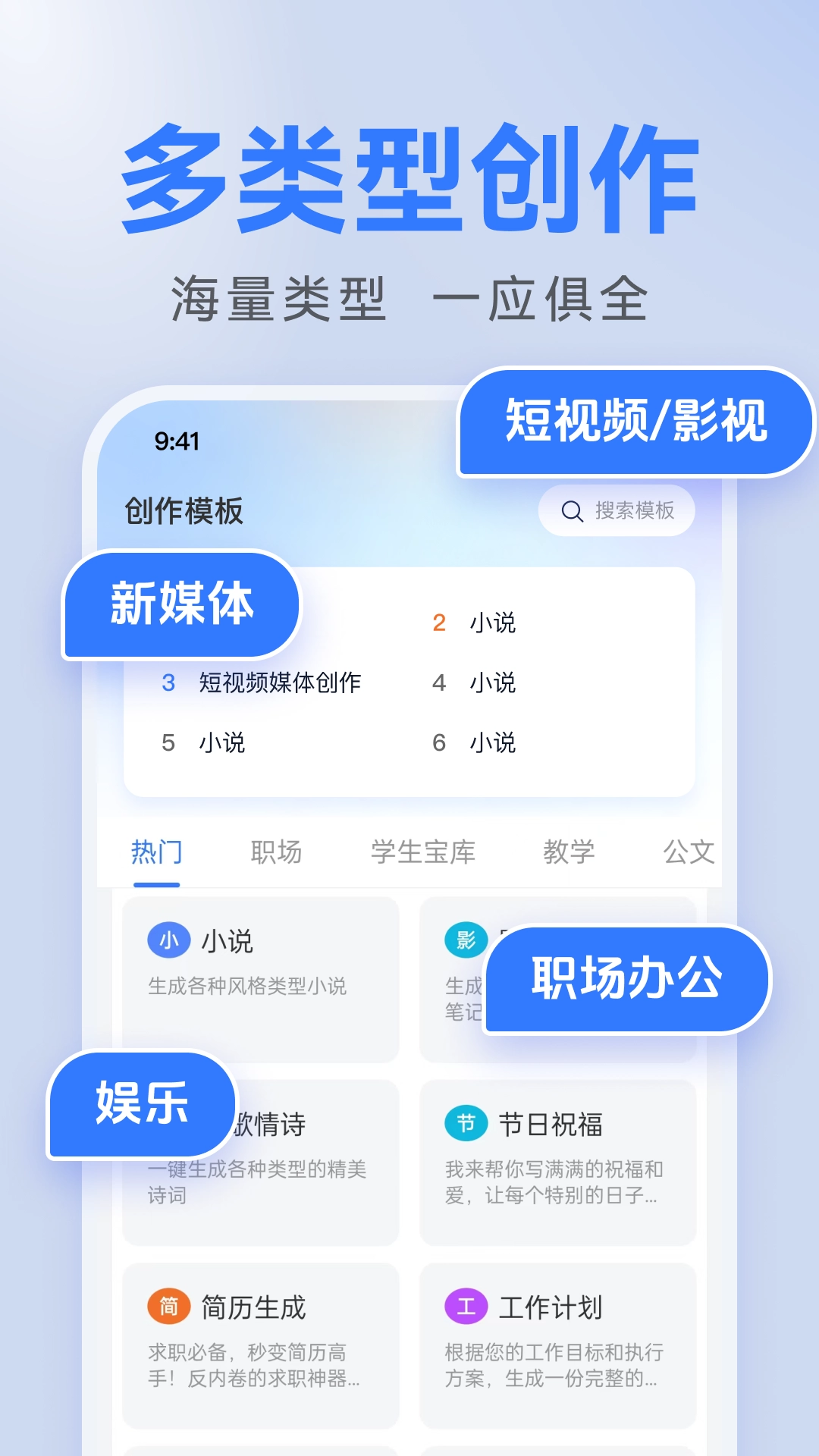The width and height of the screenshot is (819, 1456).
Task: Tap the purple 工 work plan icon
Action: (x=466, y=1307)
